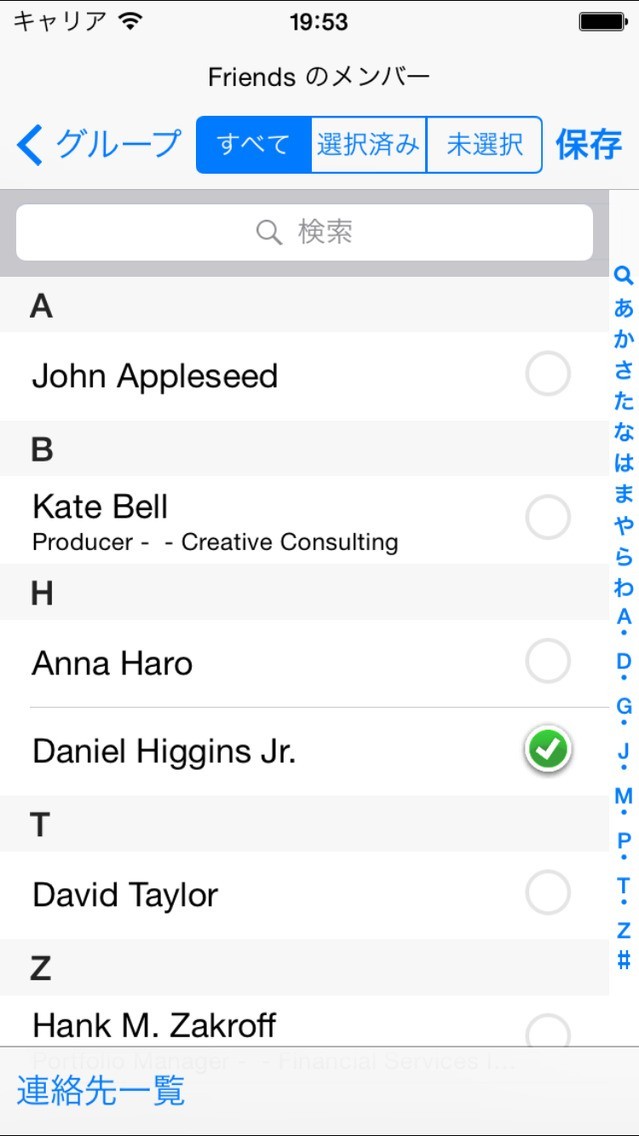Jump to # in the index
The height and width of the screenshot is (1136, 639).
623,961
